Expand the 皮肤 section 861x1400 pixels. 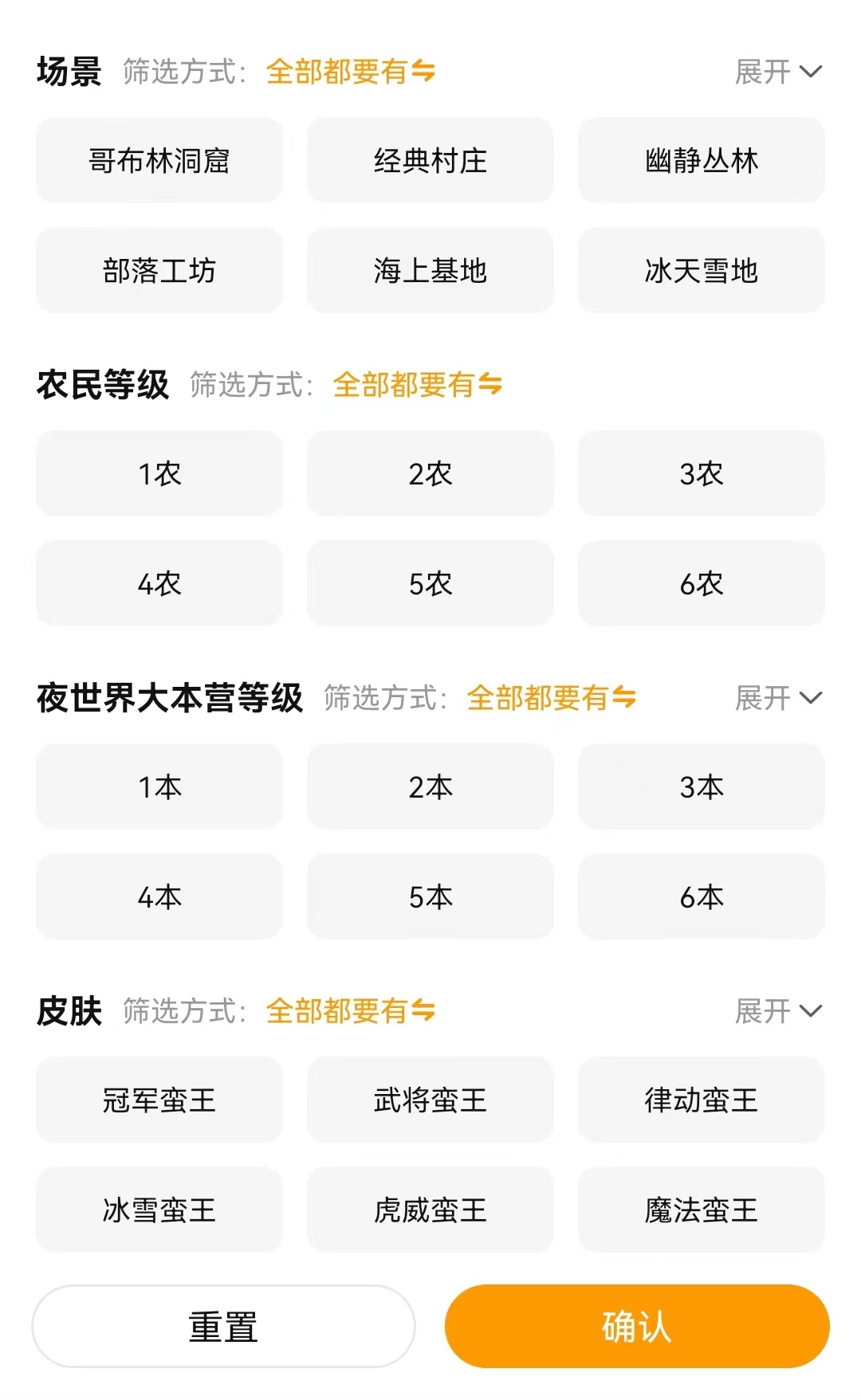[777, 1011]
